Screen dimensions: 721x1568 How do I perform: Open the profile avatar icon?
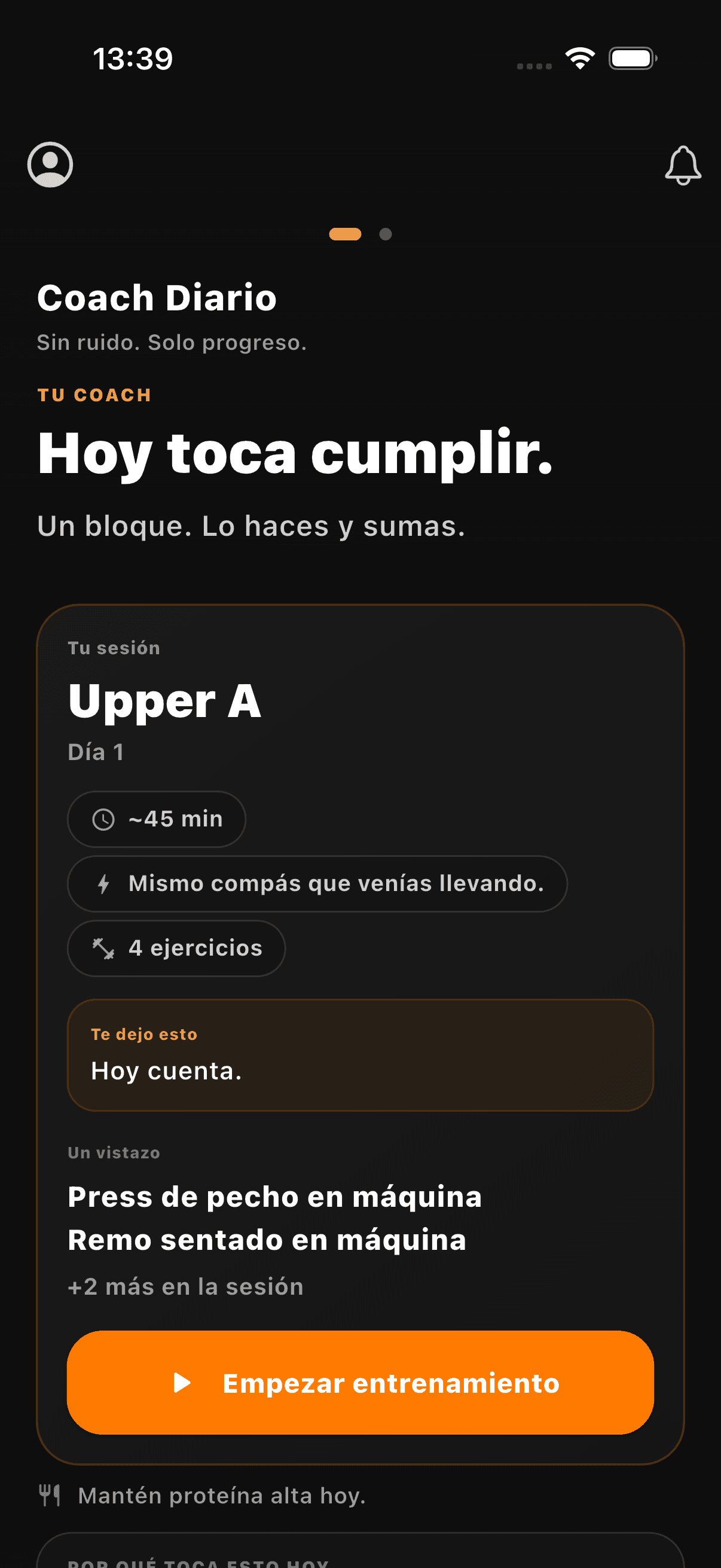point(50,164)
